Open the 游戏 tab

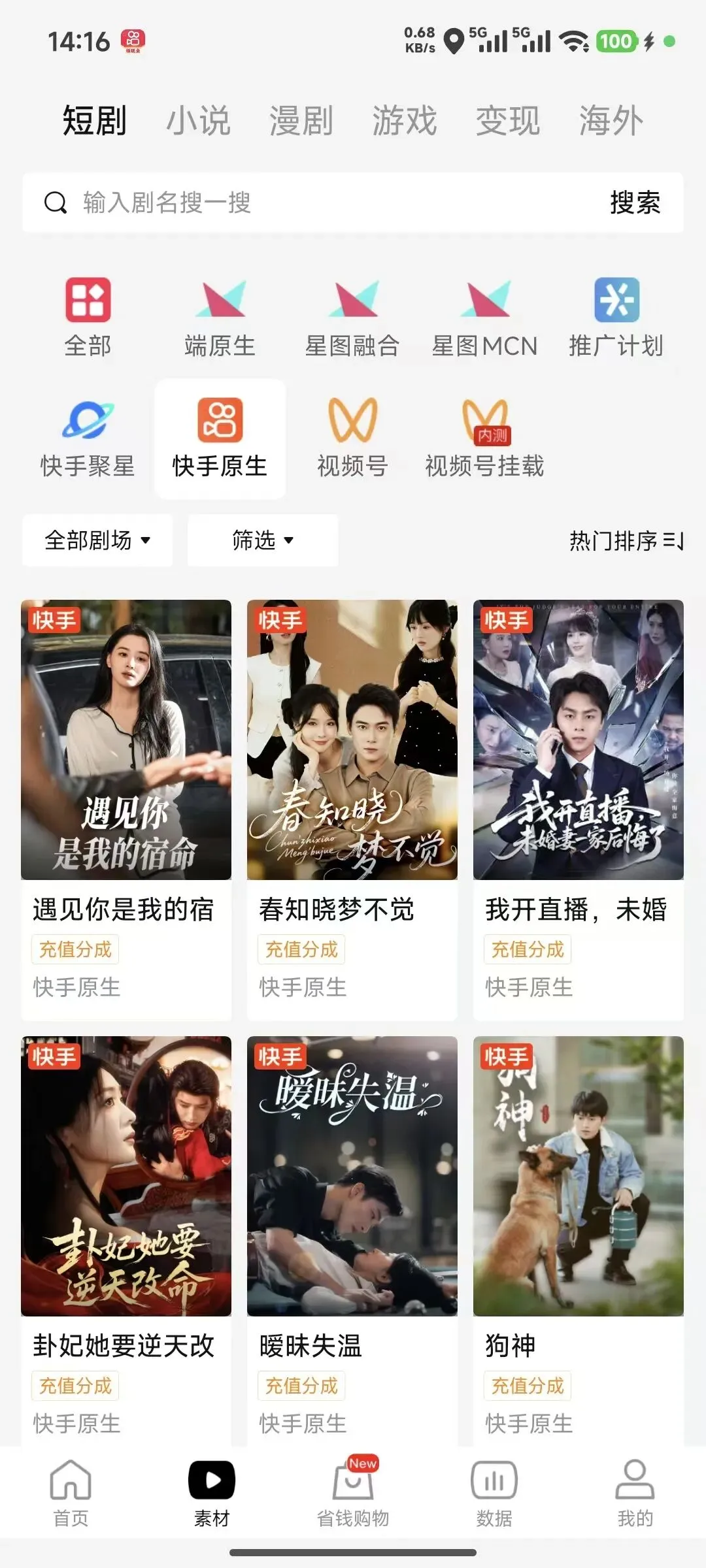tap(405, 121)
